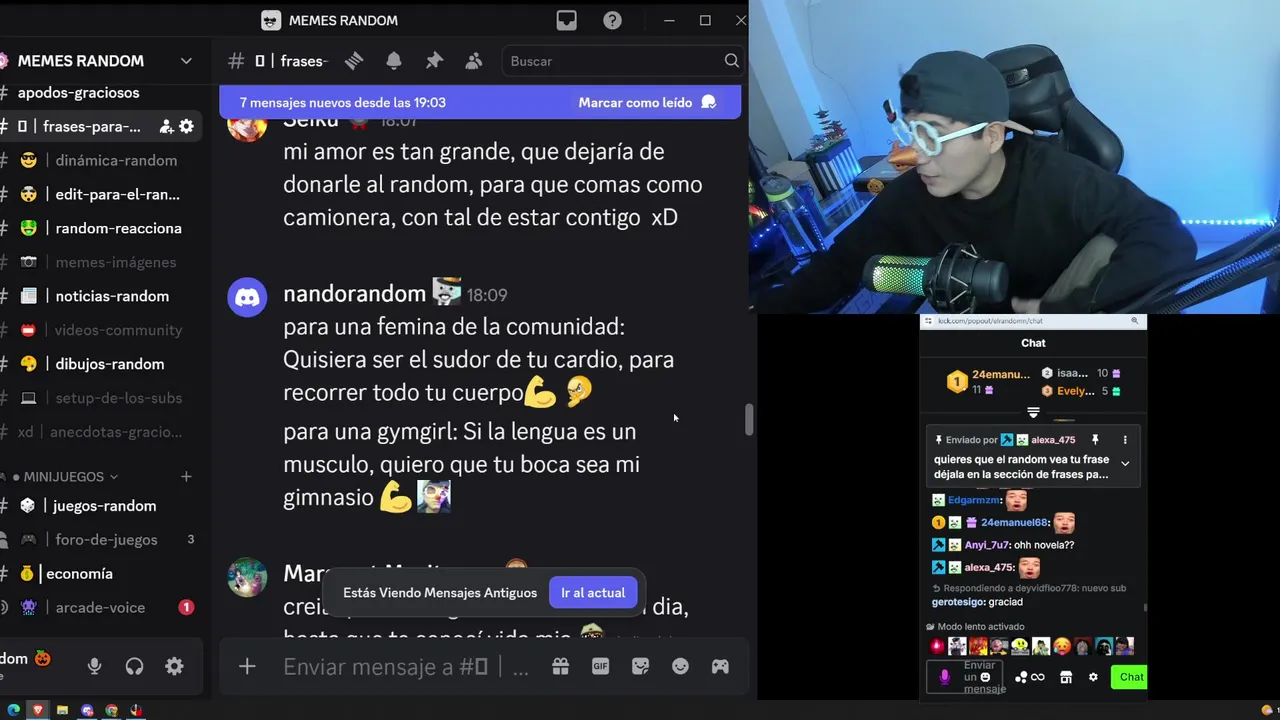The width and height of the screenshot is (1280, 720).
Task: Jump to current messages with Ir al actual
Action: click(592, 593)
